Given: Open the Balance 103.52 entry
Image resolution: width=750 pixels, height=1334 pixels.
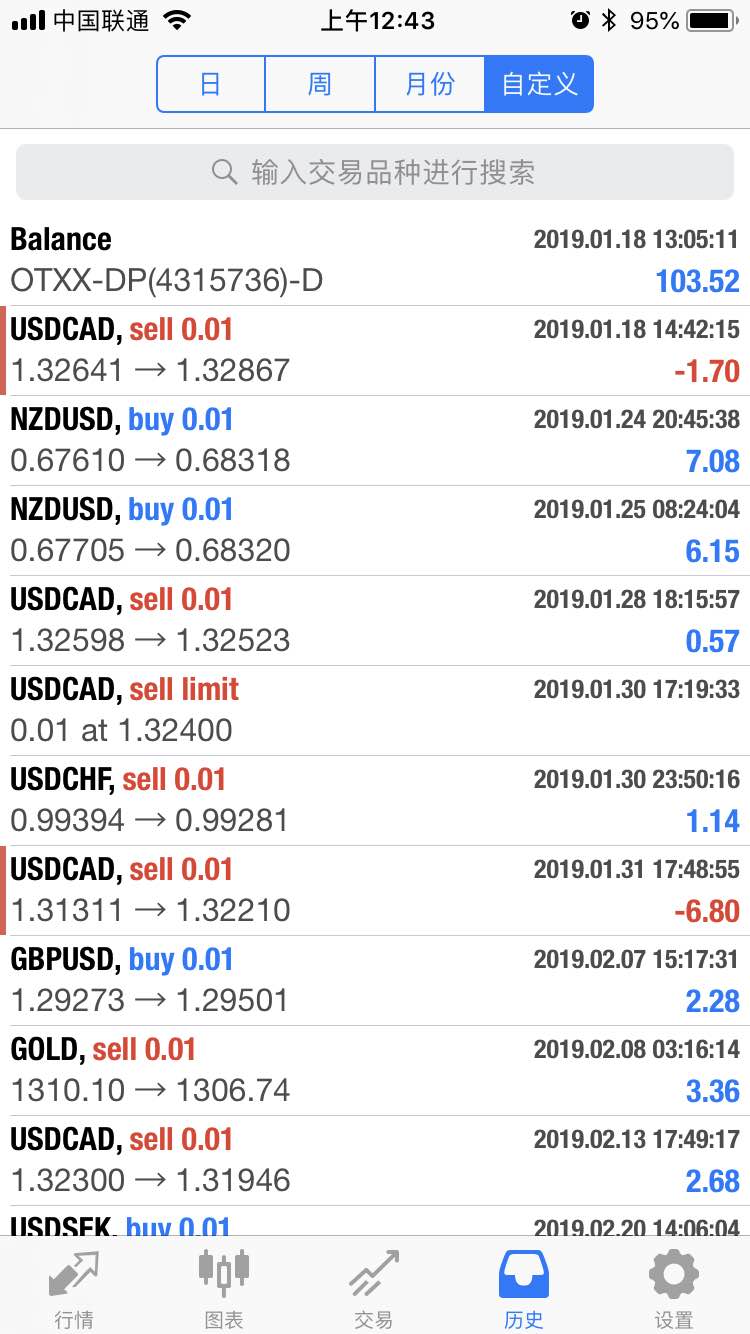Looking at the screenshot, I should [375, 260].
